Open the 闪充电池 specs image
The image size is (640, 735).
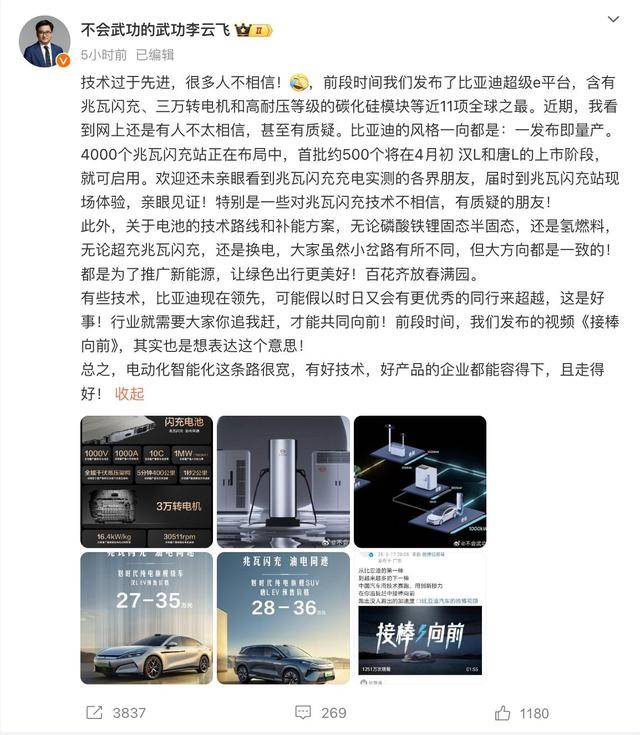[146, 481]
